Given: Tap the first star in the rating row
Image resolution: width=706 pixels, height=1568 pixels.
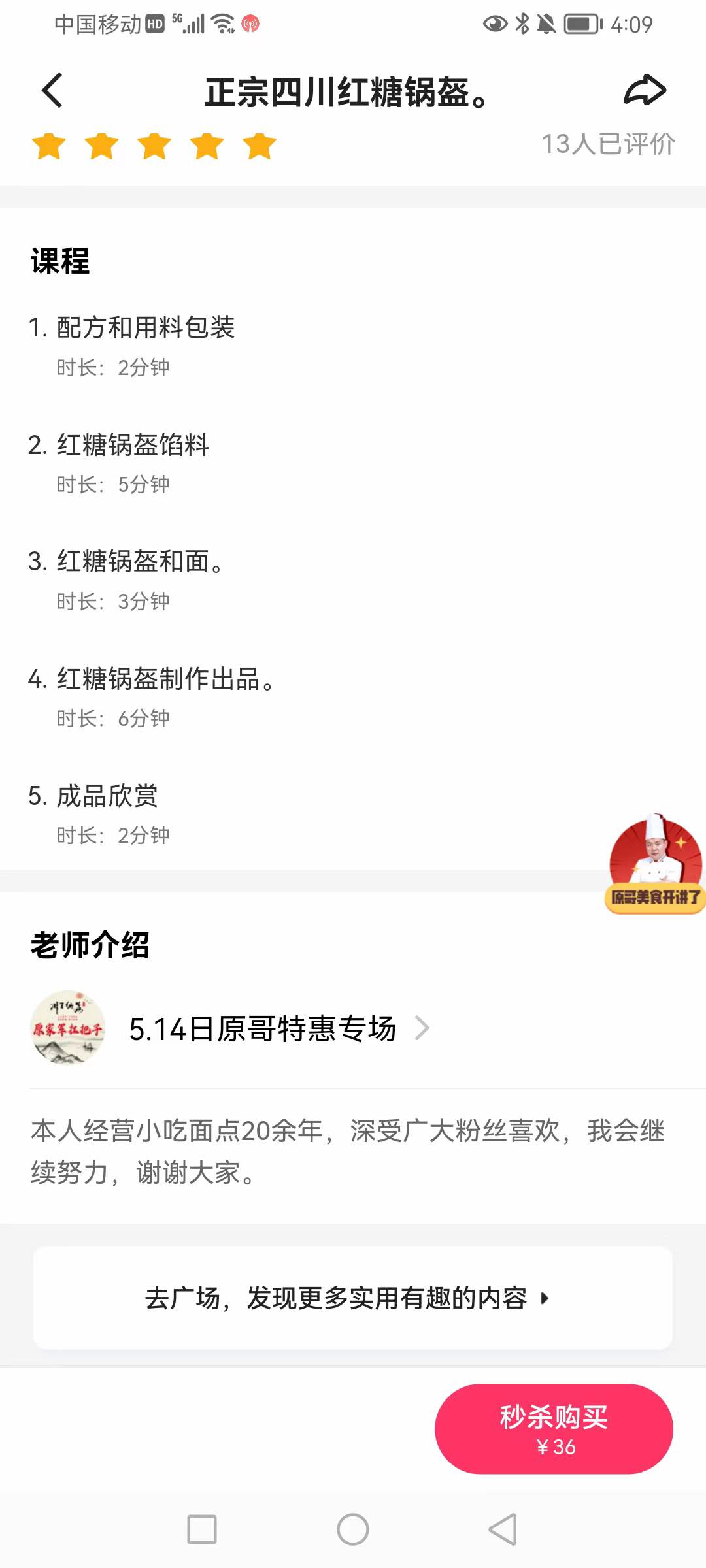Looking at the screenshot, I should point(48,146).
